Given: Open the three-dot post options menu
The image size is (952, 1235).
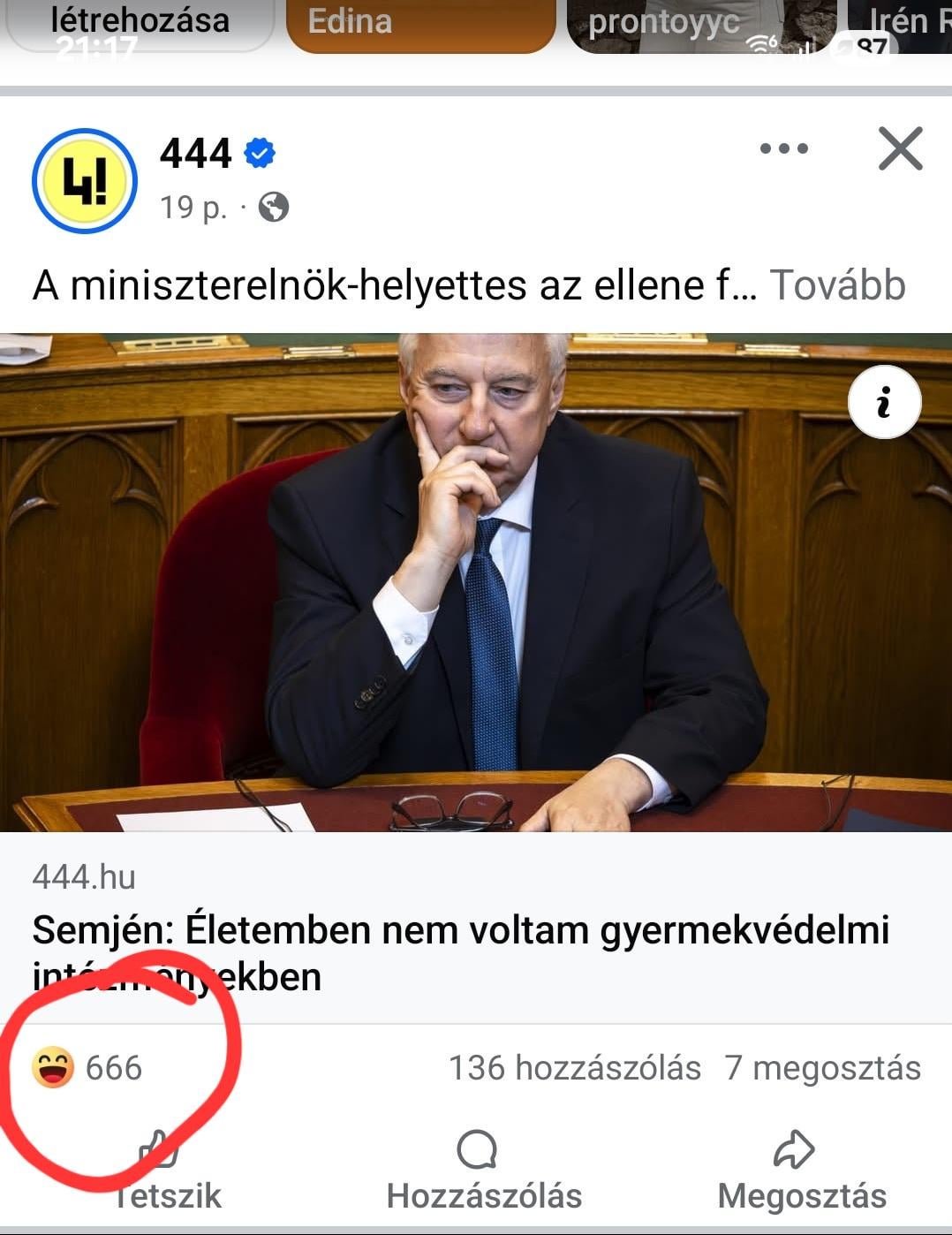Looking at the screenshot, I should click(x=783, y=148).
